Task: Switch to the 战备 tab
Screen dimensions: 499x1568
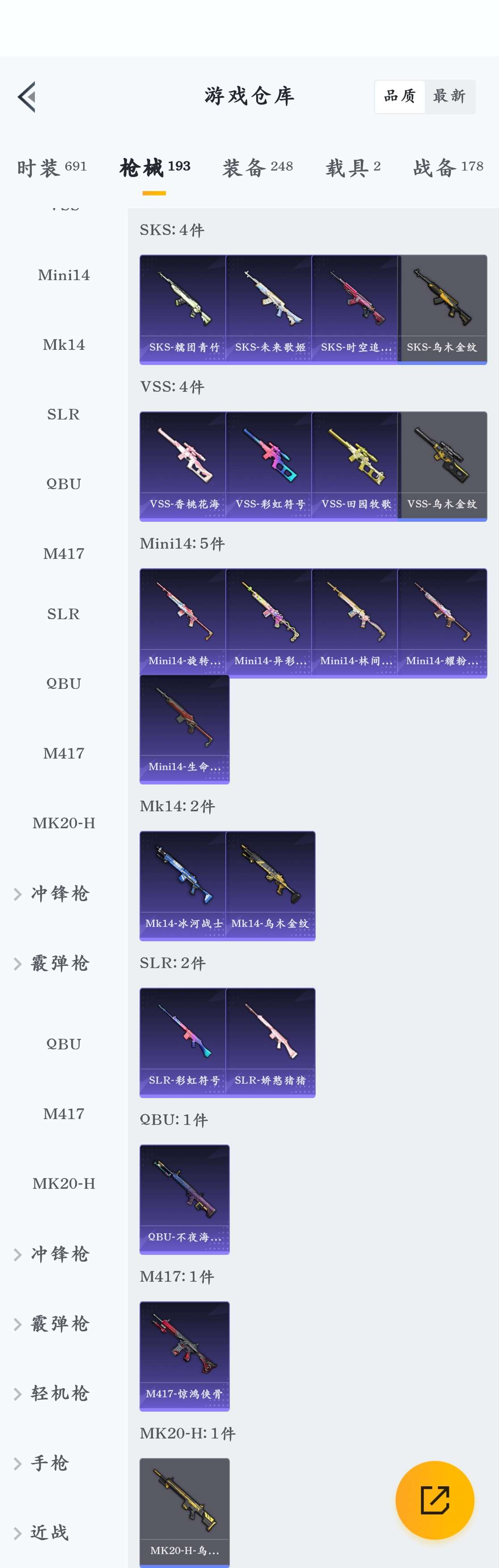Action: pos(448,168)
